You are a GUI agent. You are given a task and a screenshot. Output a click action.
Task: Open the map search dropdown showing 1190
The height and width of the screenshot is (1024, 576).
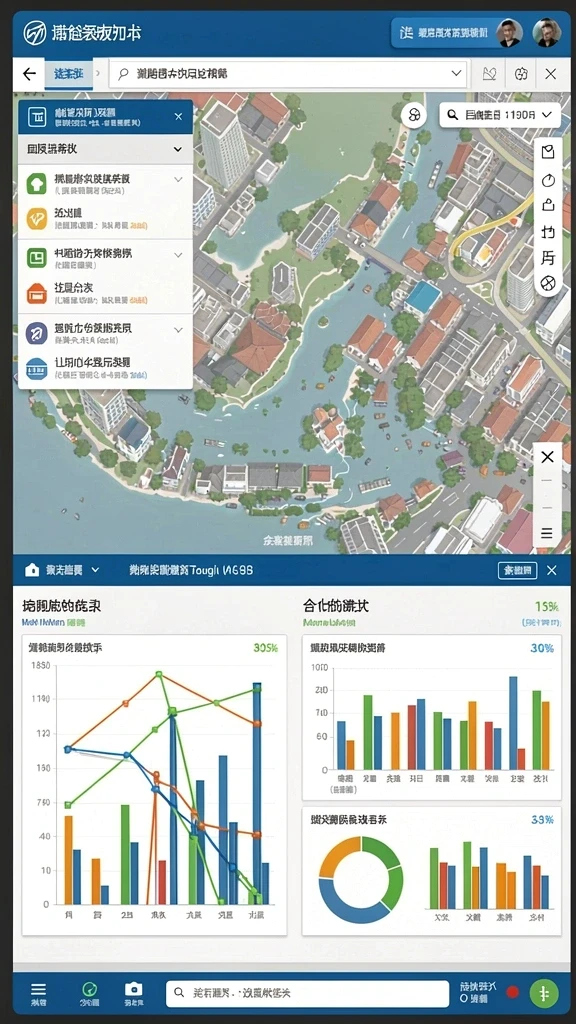point(500,115)
